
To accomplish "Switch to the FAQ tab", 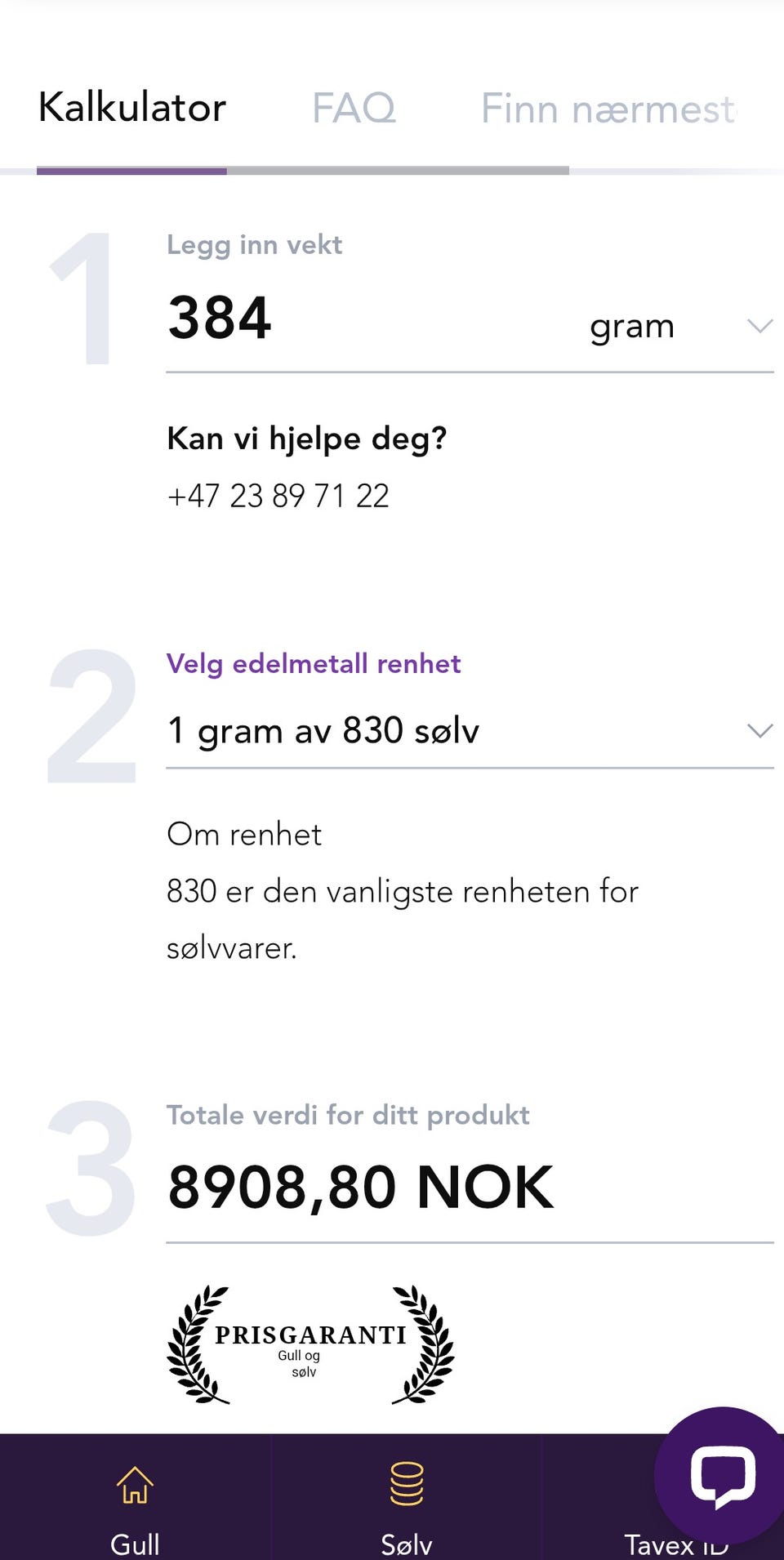I will 353,107.
